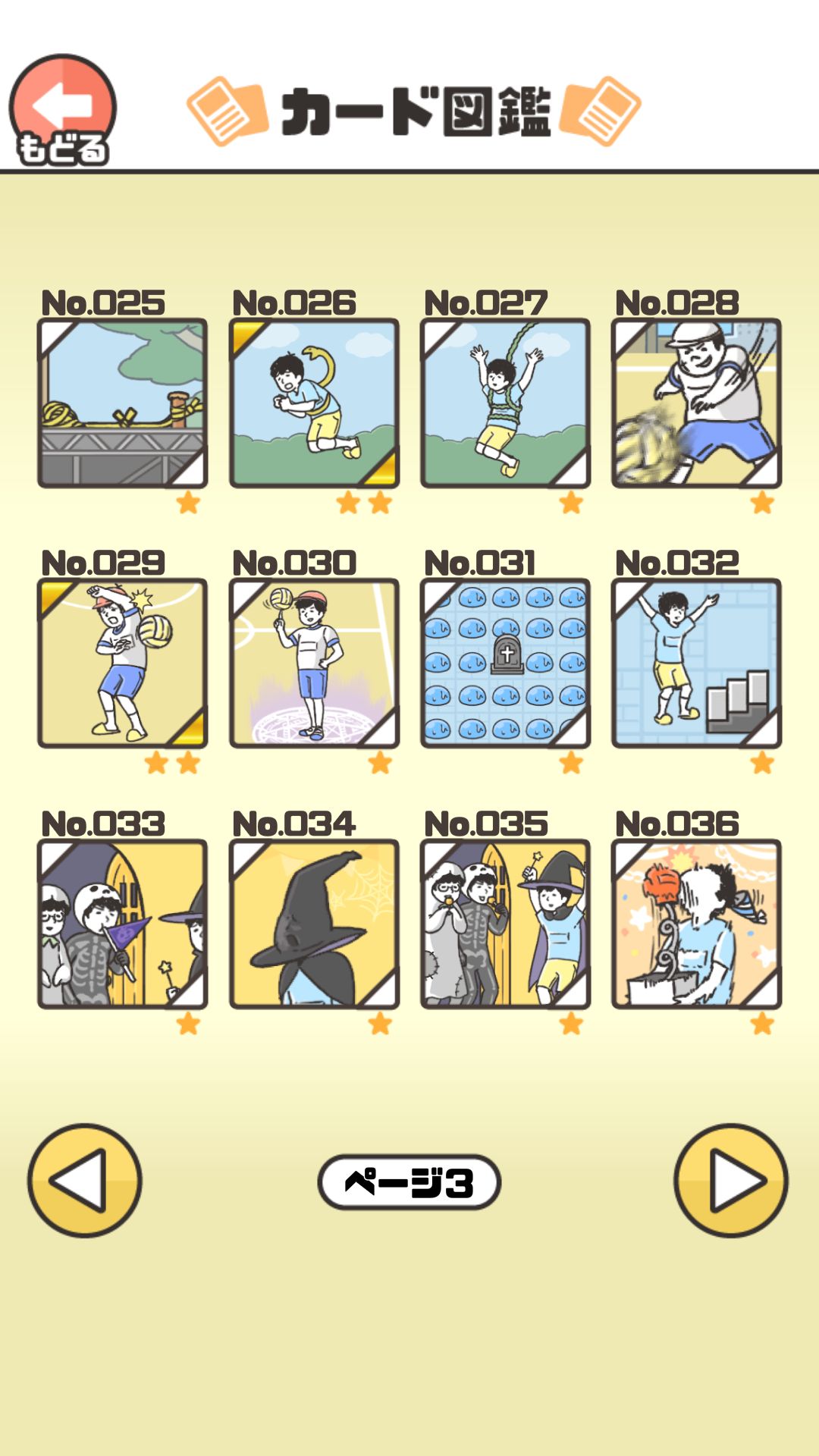Show card No.036
The height and width of the screenshot is (1456, 819).
click(696, 924)
